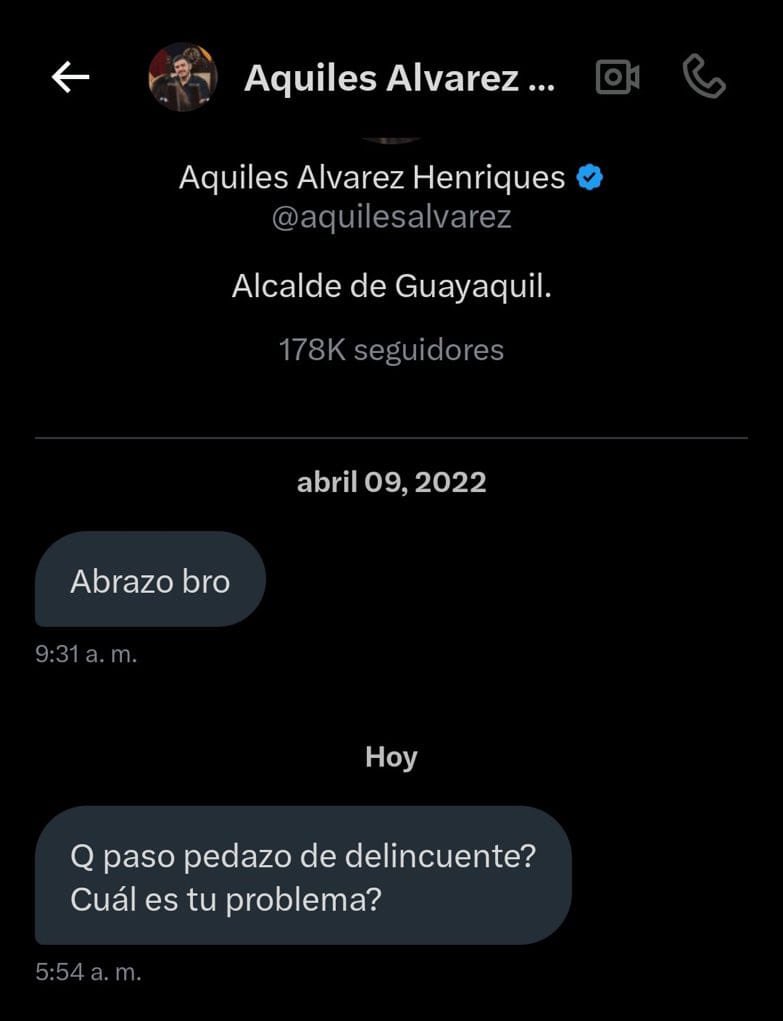Start a video call with Aquiles Alvarez
The height and width of the screenshot is (1021, 783).
pos(617,77)
